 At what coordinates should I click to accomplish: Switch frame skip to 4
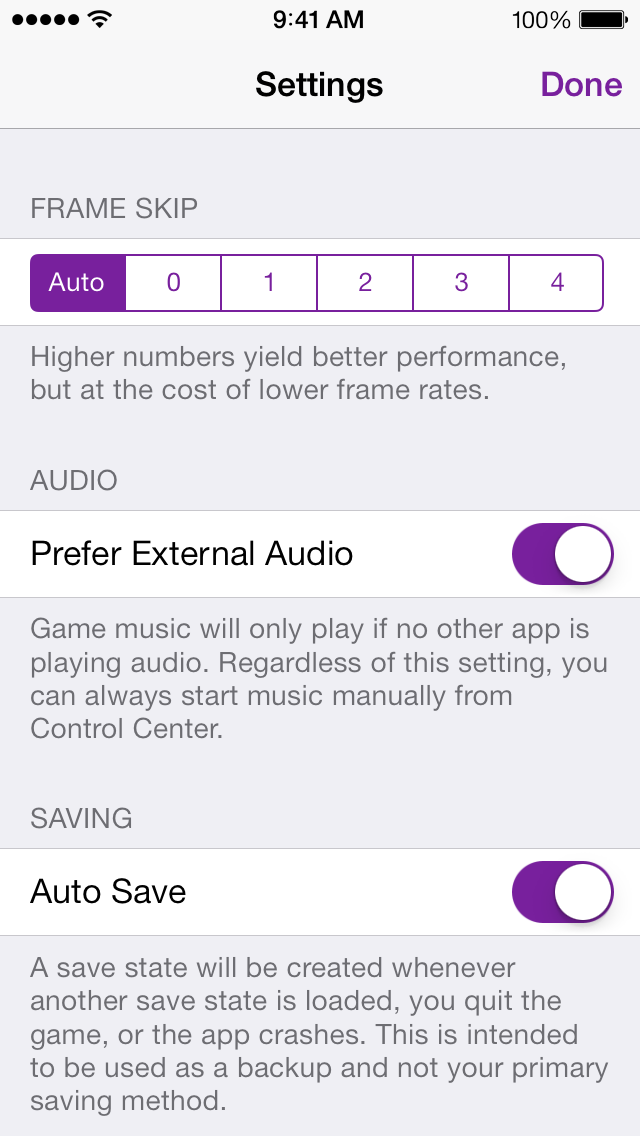(557, 283)
